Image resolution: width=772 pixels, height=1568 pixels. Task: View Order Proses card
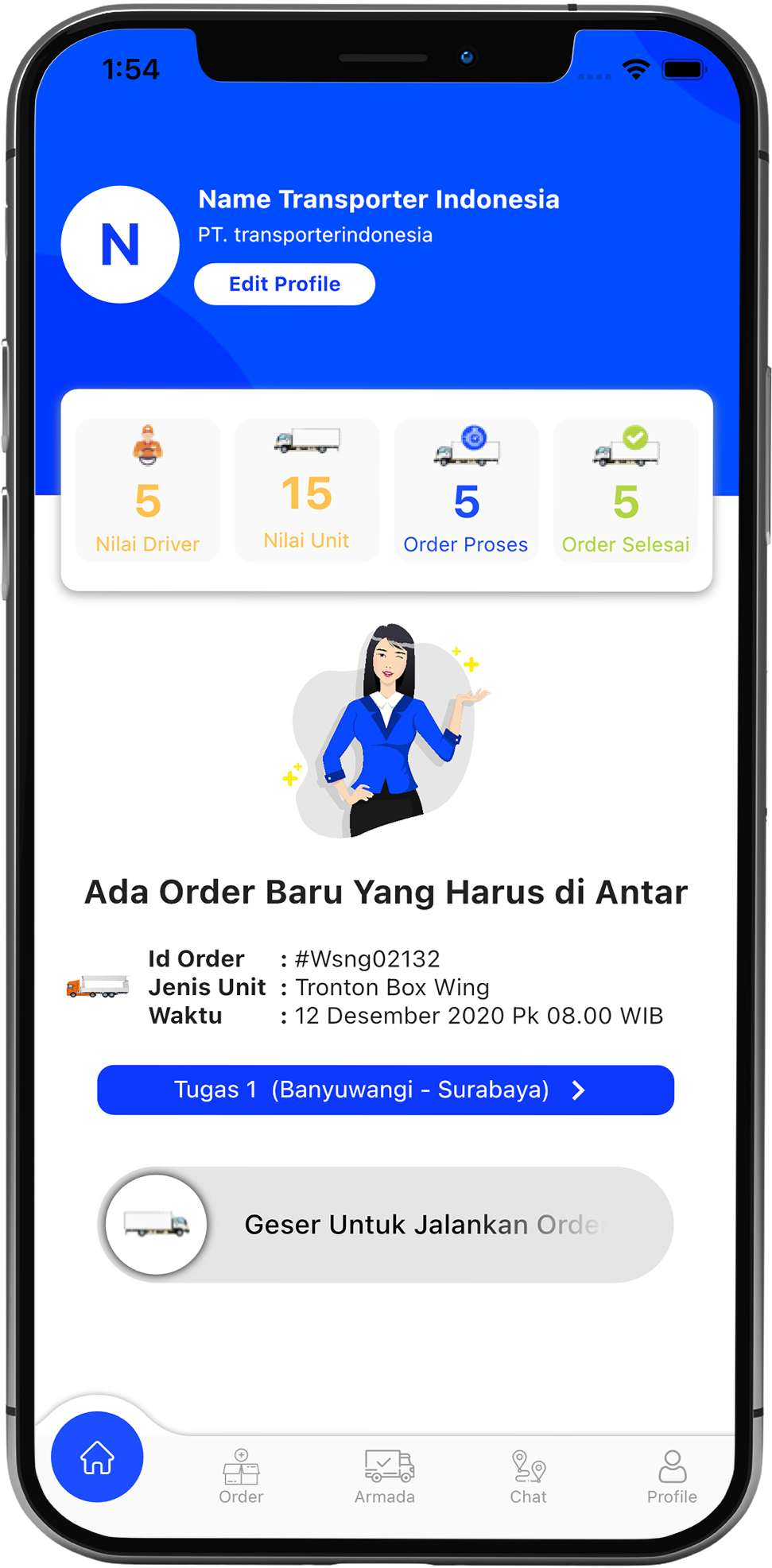coord(467,490)
